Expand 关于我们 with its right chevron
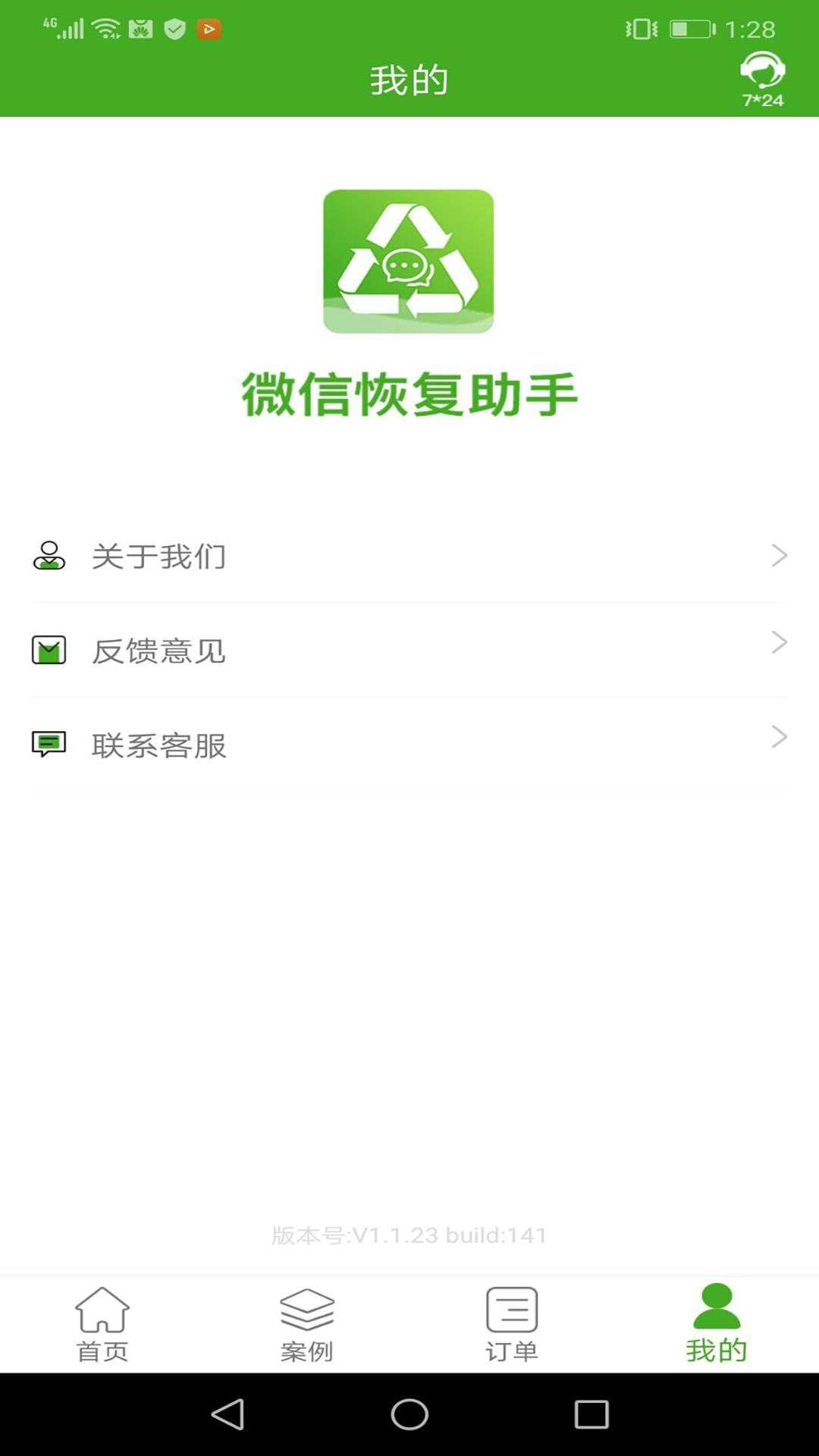Image resolution: width=819 pixels, height=1456 pixels. click(780, 556)
